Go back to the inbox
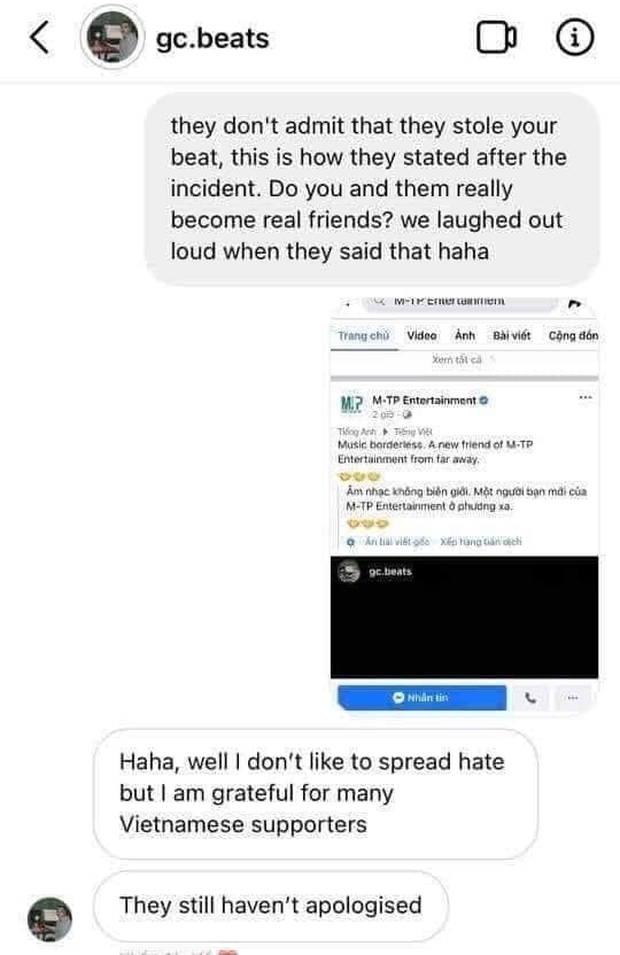 pos(38,39)
